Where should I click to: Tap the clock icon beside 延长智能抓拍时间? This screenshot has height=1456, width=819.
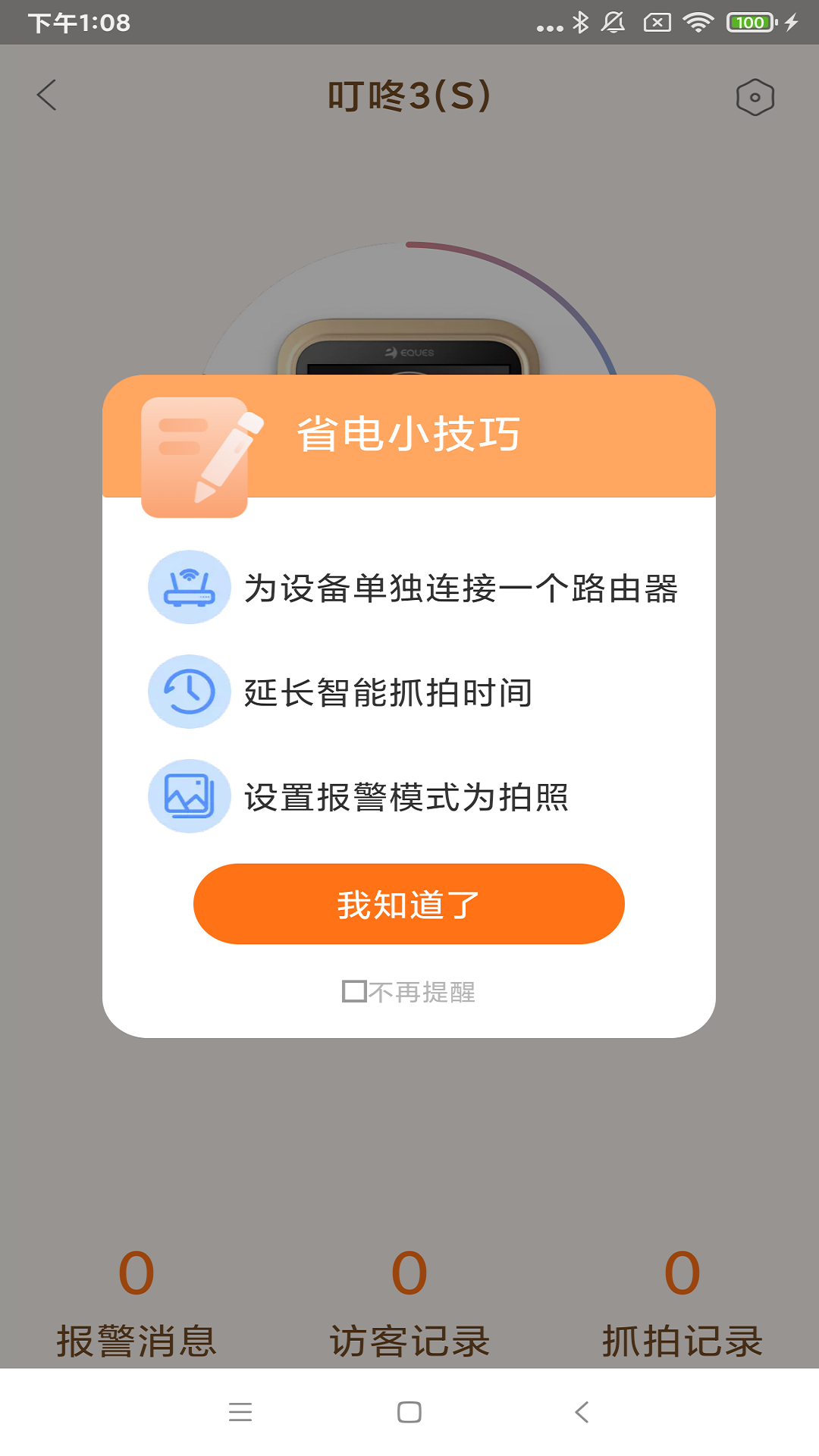coord(190,692)
